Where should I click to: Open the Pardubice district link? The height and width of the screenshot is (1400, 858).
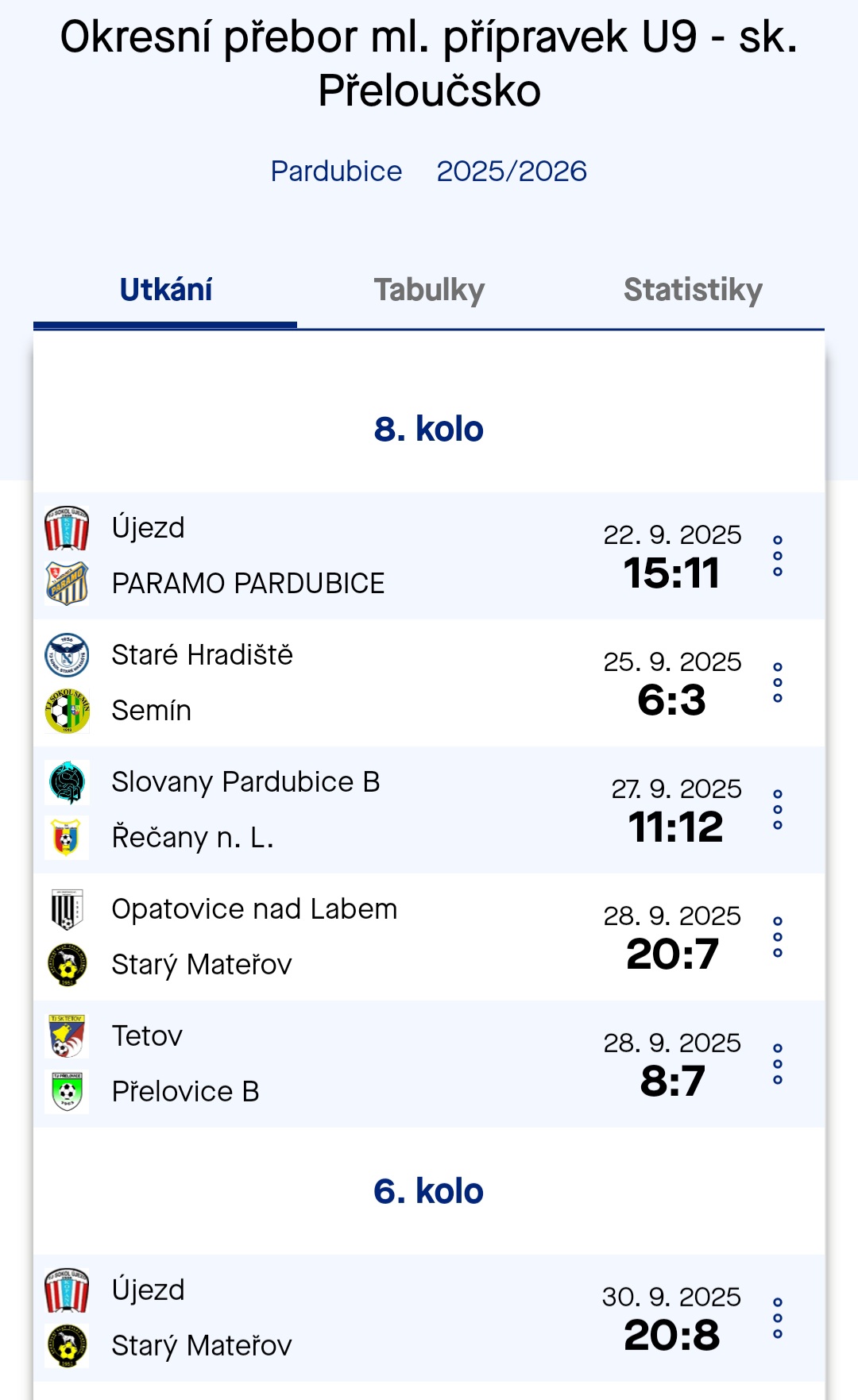(x=336, y=172)
